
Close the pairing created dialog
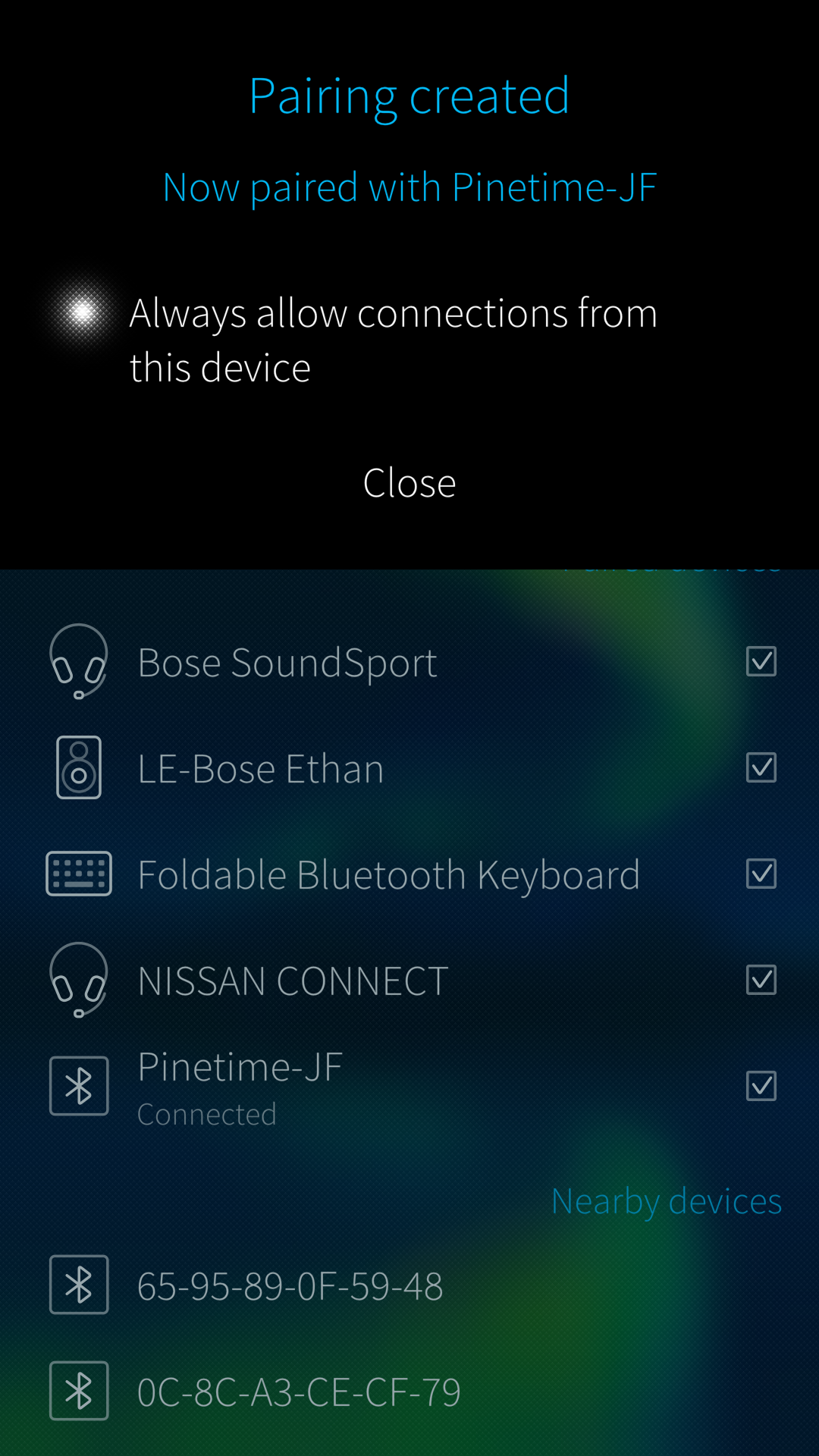[x=409, y=483]
